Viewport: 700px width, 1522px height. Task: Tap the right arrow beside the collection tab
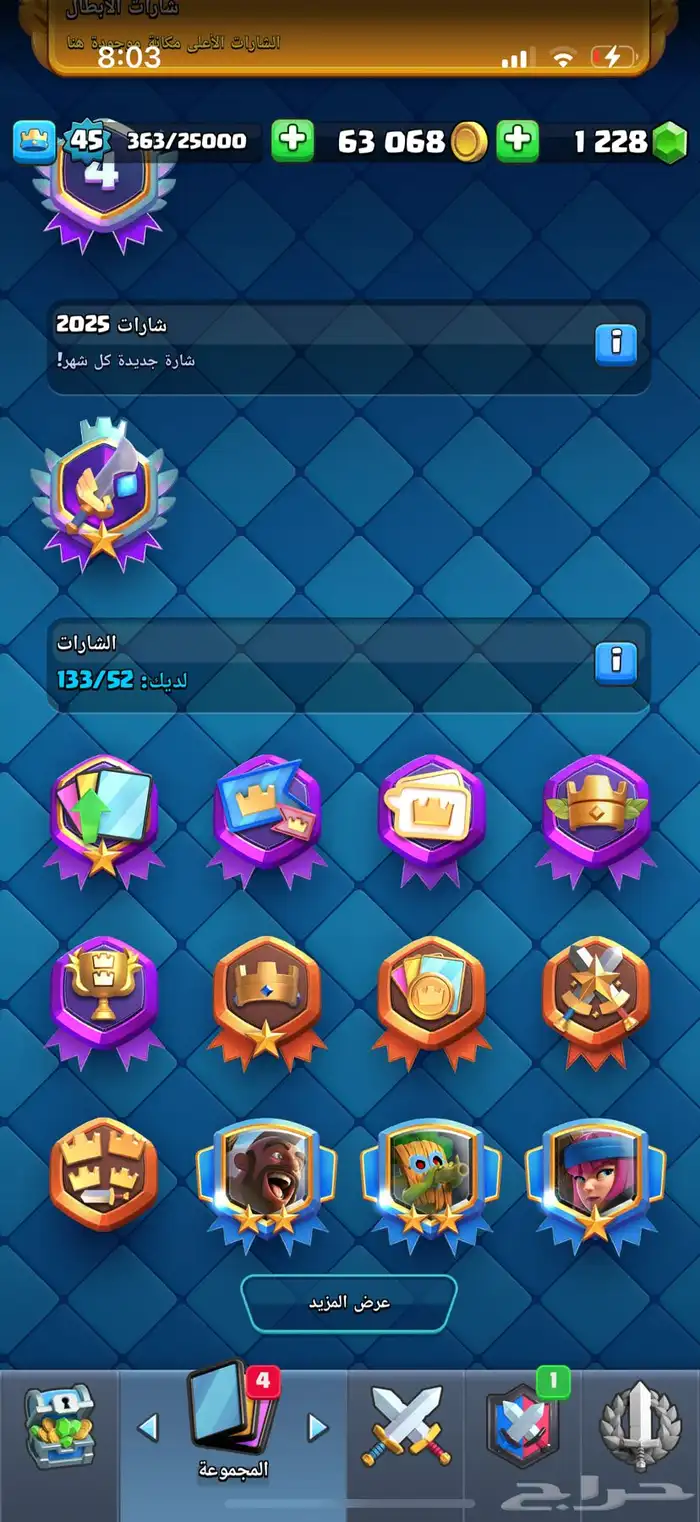coord(317,1427)
